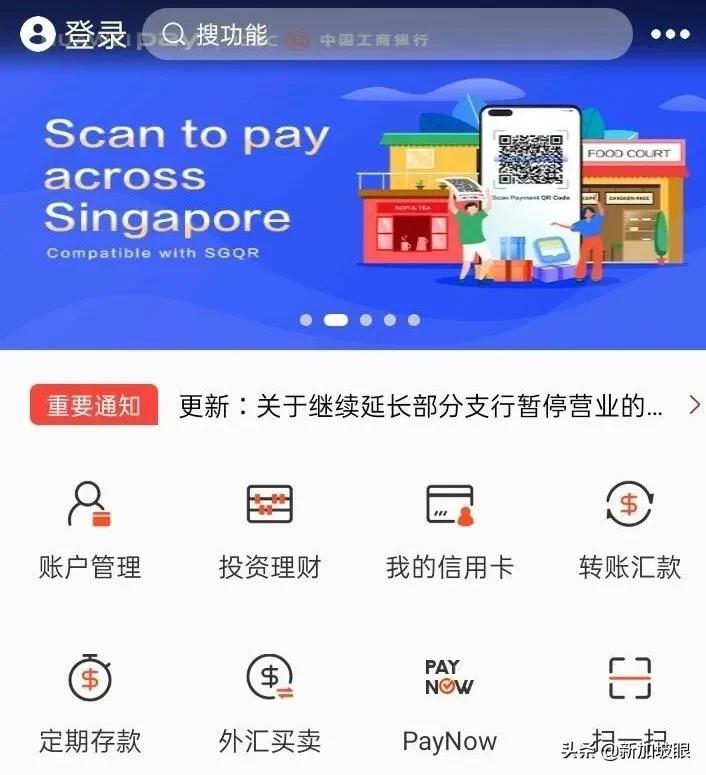Viewport: 706px width, 775px height.
Task: Open 我的信用卡
Action: [x=450, y=530]
